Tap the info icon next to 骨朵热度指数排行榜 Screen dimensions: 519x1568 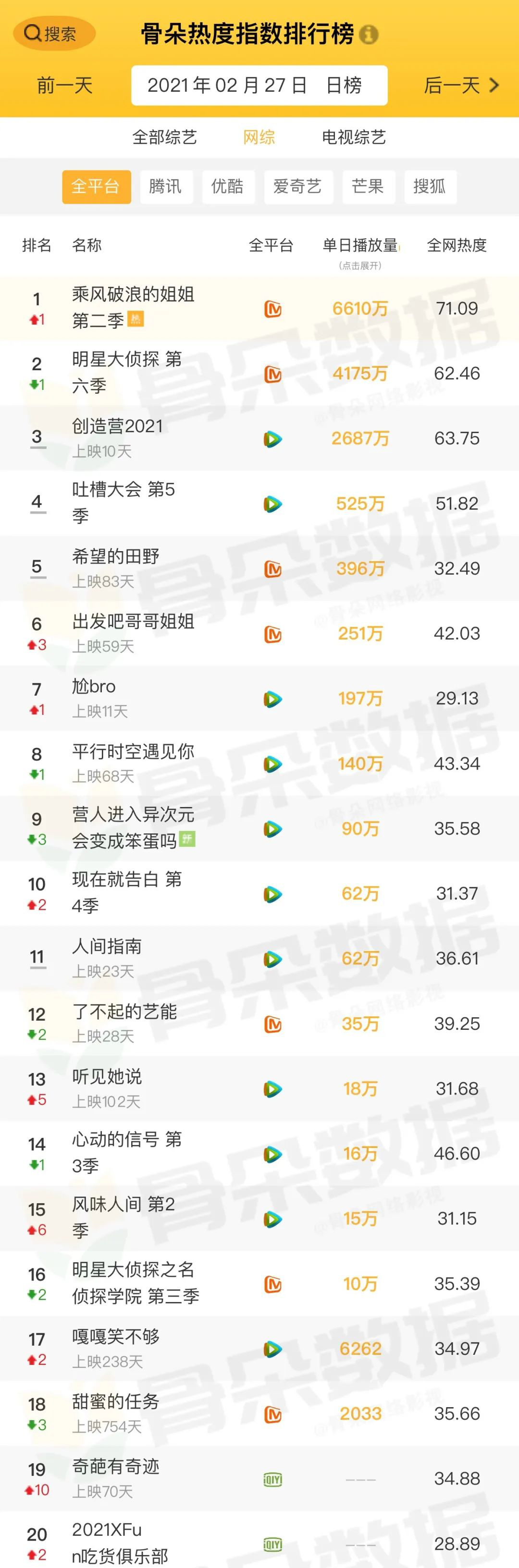[369, 35]
